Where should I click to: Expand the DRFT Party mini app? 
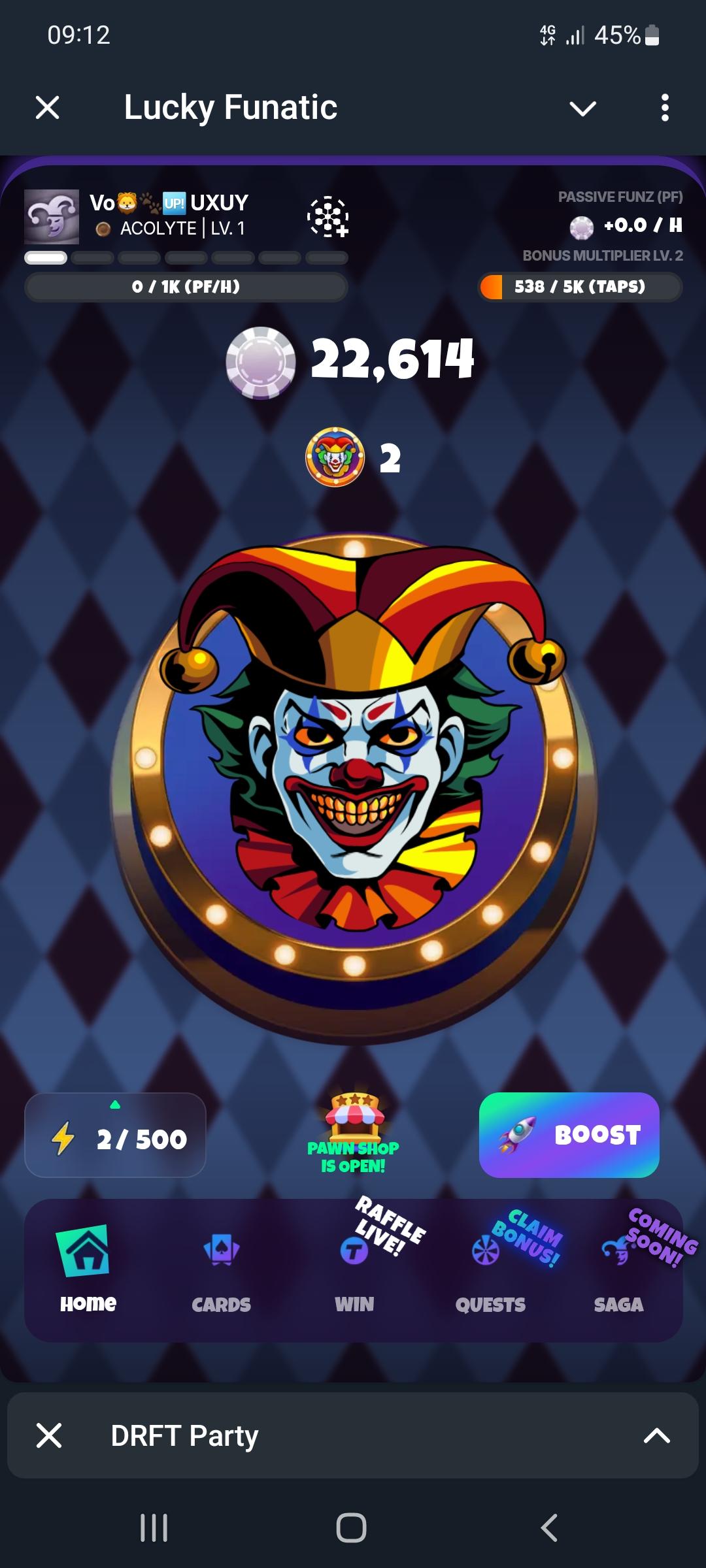coord(656,1435)
